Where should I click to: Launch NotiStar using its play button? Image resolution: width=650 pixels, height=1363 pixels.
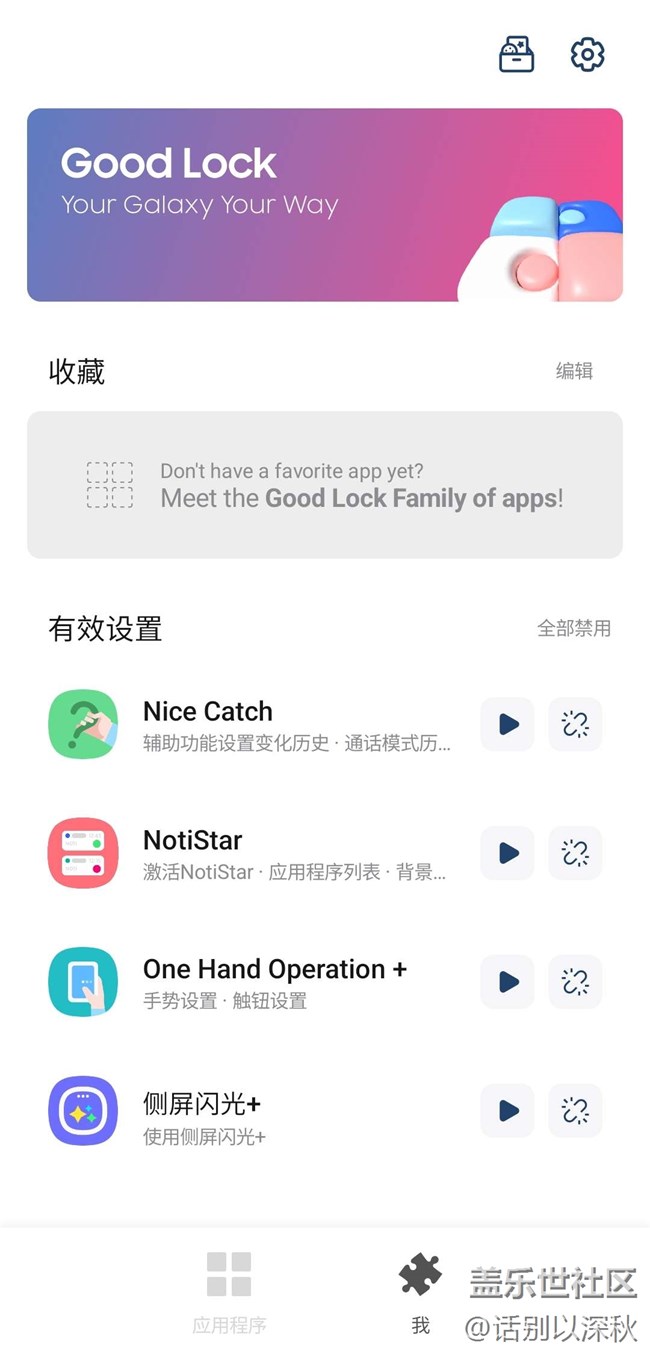tap(507, 853)
